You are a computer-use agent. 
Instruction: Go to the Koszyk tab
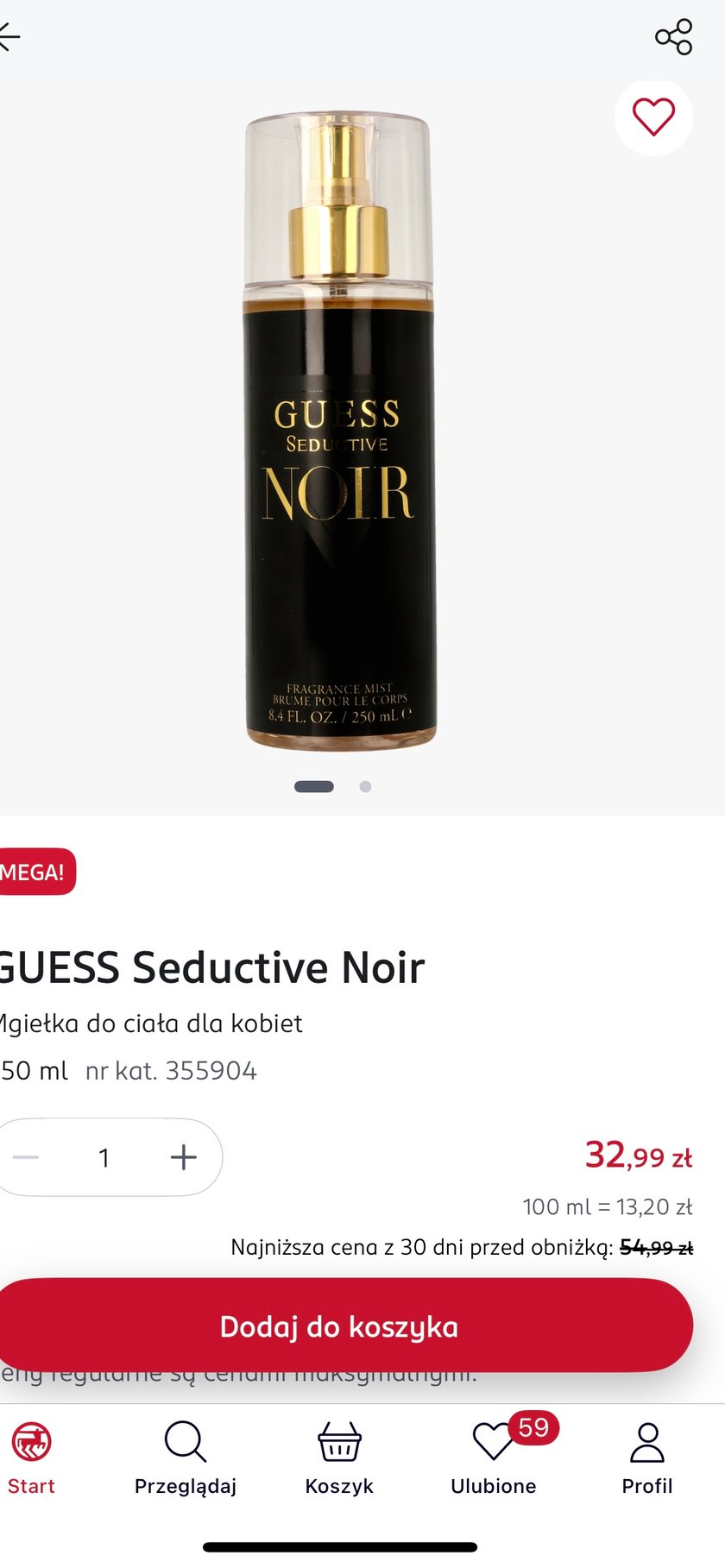click(339, 1459)
